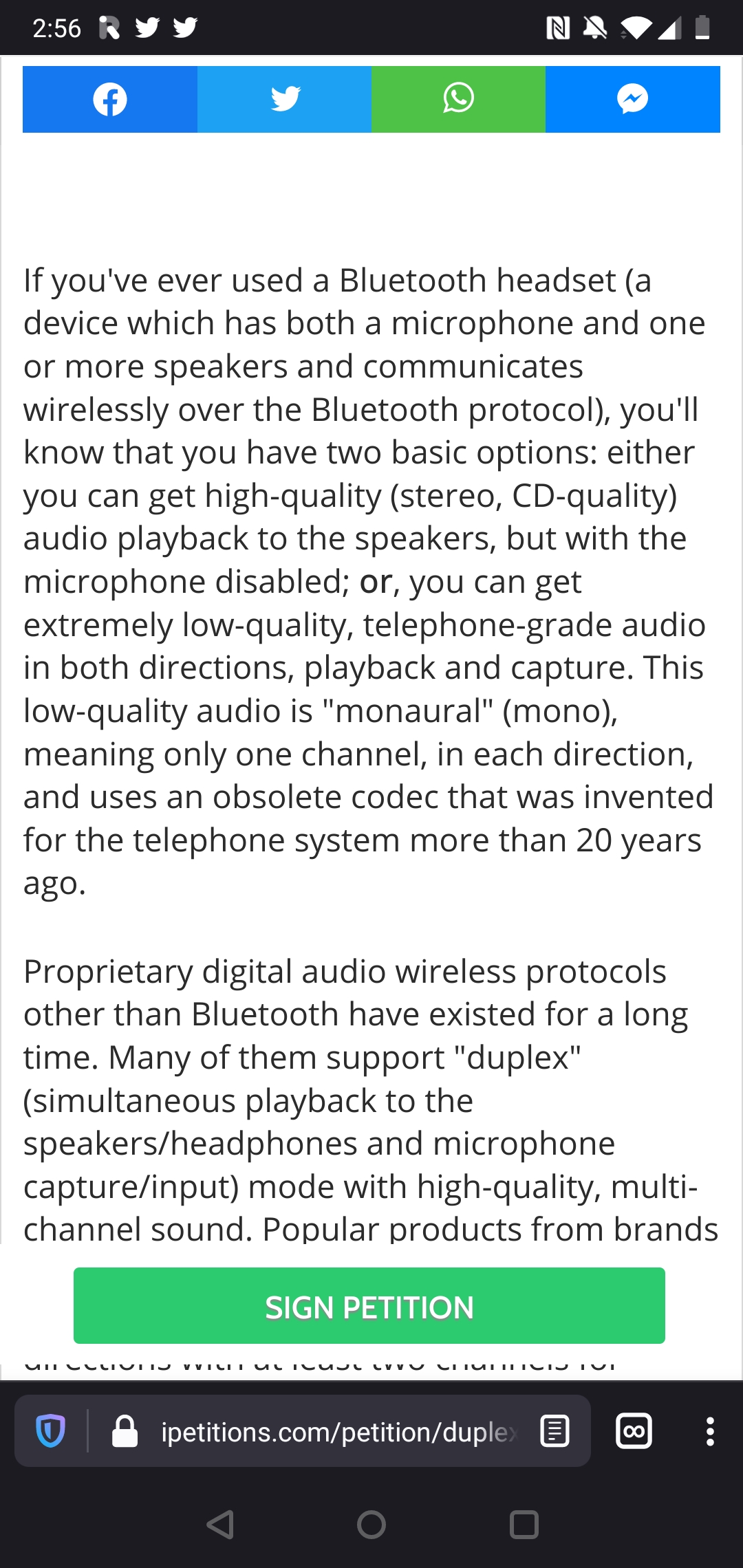Share the petition on Facebook
The width and height of the screenshot is (743, 1568).
point(110,99)
